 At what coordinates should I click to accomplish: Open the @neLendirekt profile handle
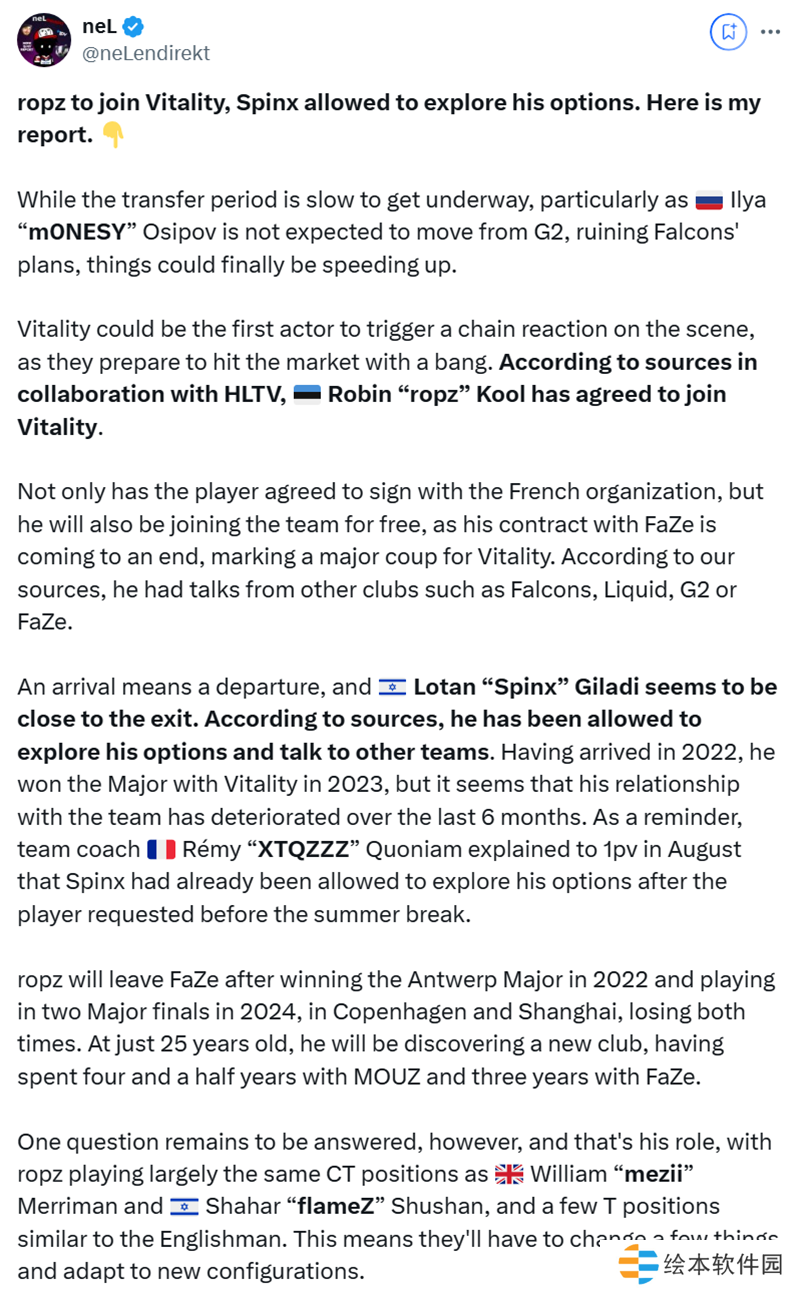(x=146, y=54)
